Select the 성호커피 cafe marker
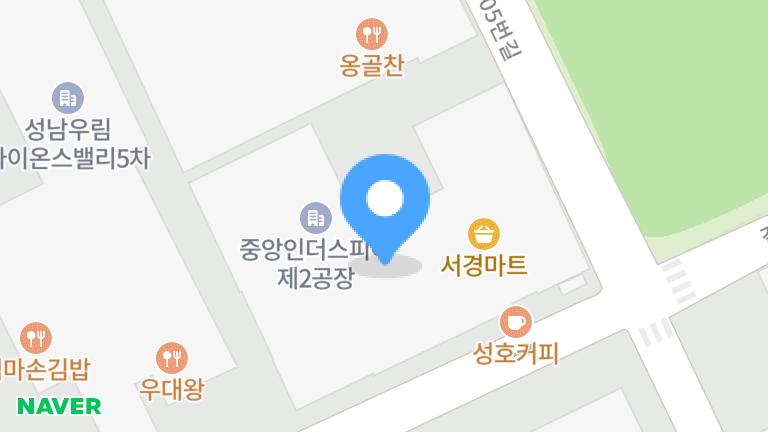Viewport: 768px width, 432px height. 516,322
